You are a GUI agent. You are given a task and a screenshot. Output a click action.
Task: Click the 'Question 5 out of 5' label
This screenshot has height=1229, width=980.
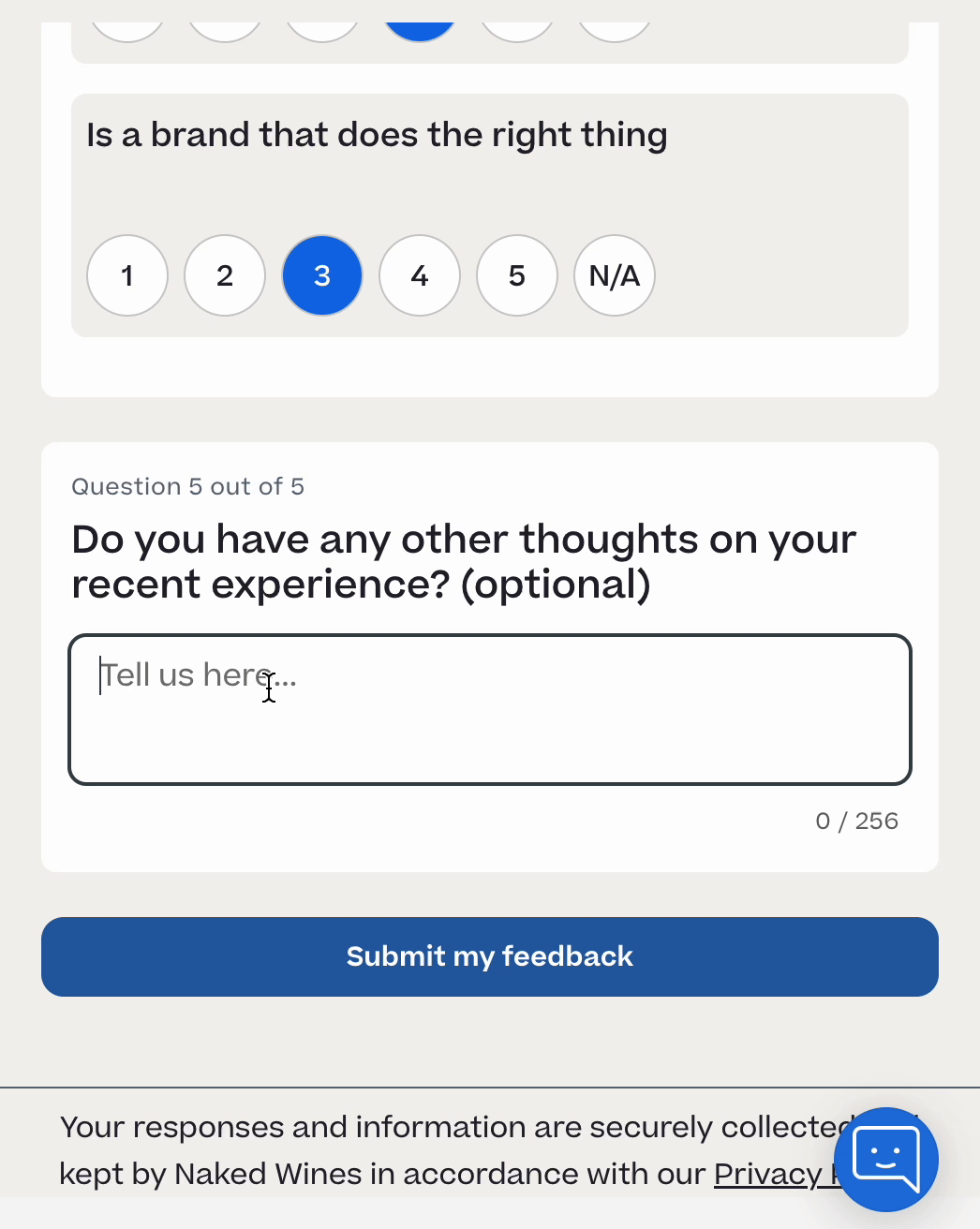pyautogui.click(x=187, y=486)
